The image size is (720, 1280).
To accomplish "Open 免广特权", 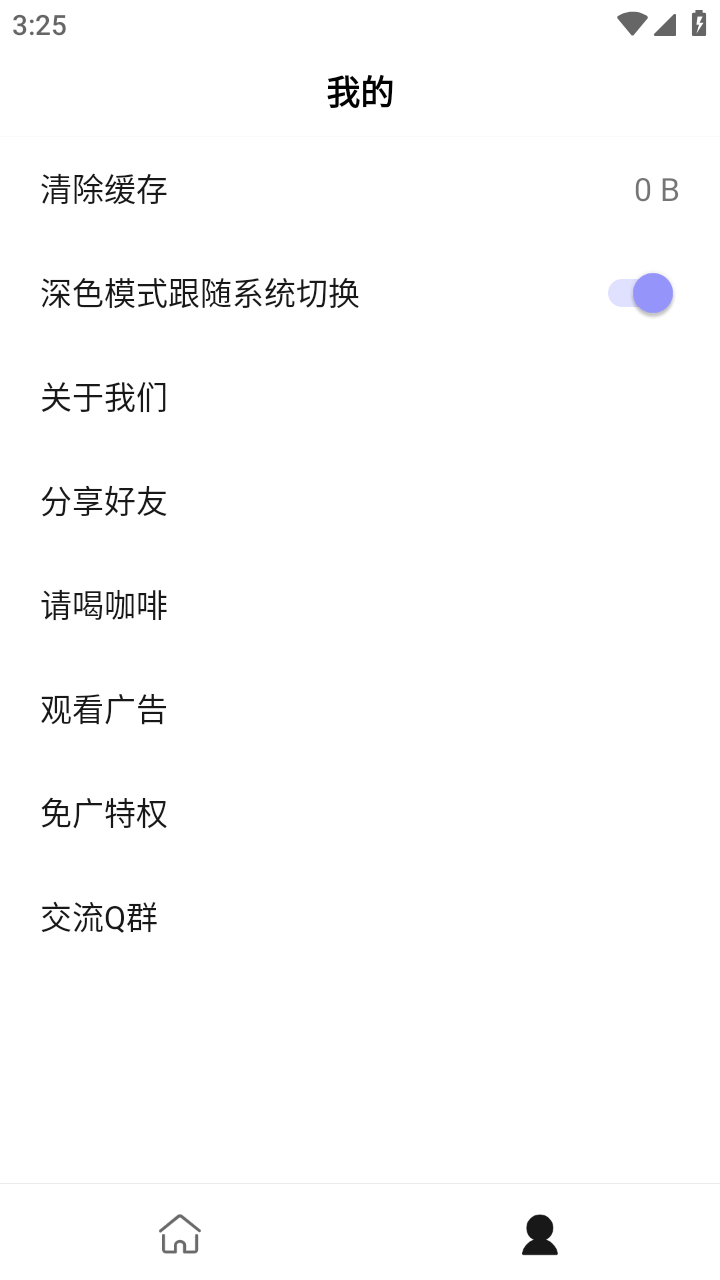I will pos(360,813).
